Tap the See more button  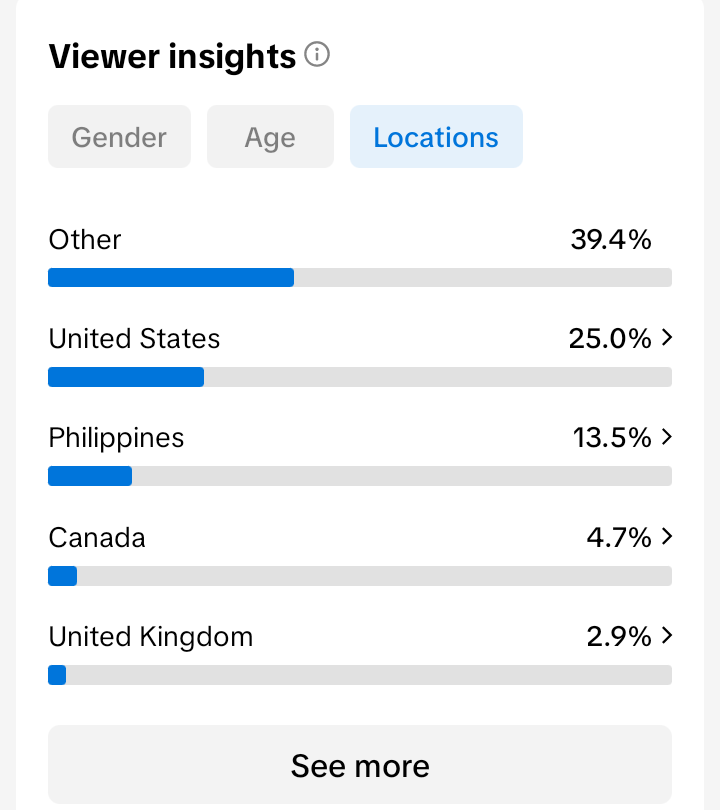360,765
